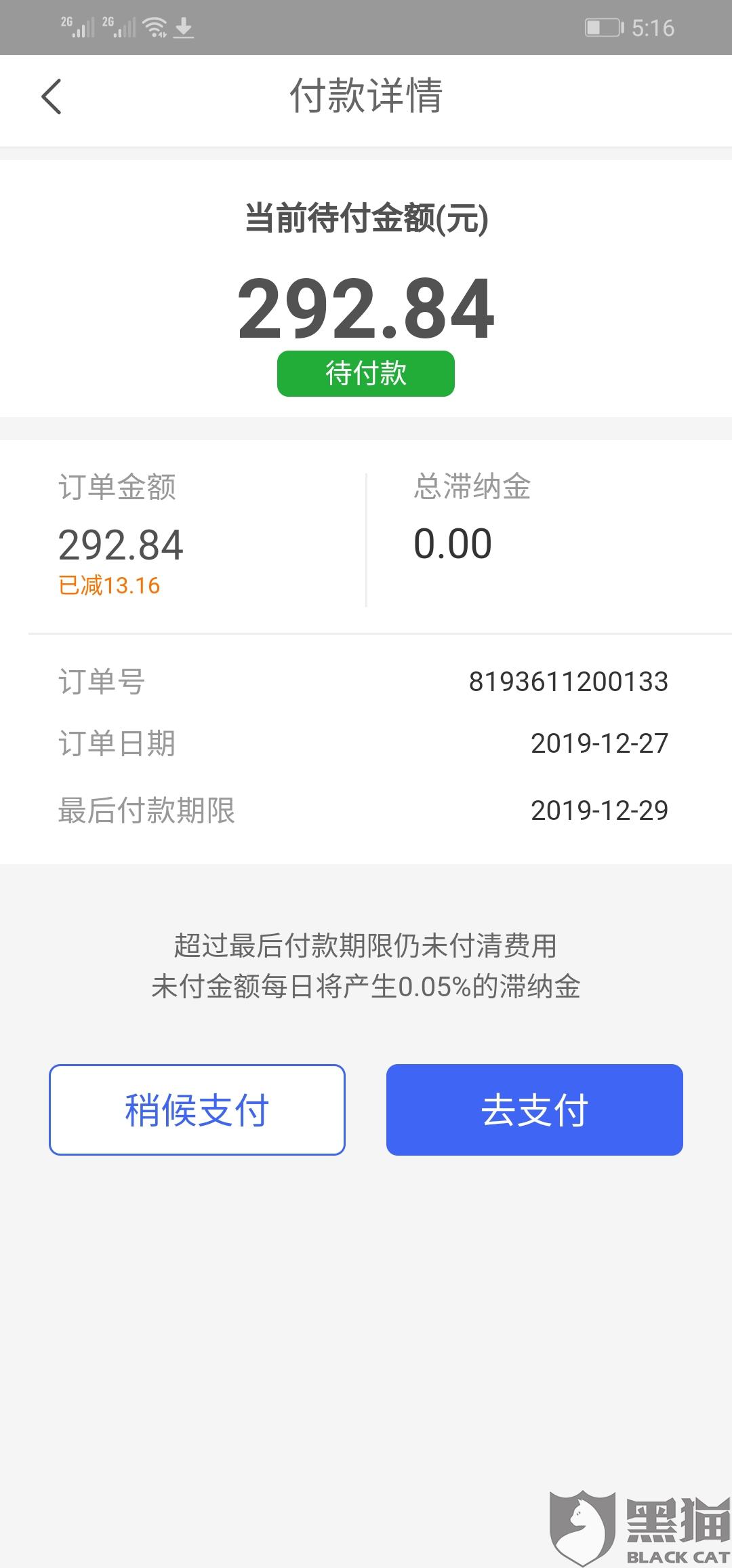The width and height of the screenshot is (732, 1568).
Task: Choose 稍候支付 to pay later
Action: pos(197,1110)
